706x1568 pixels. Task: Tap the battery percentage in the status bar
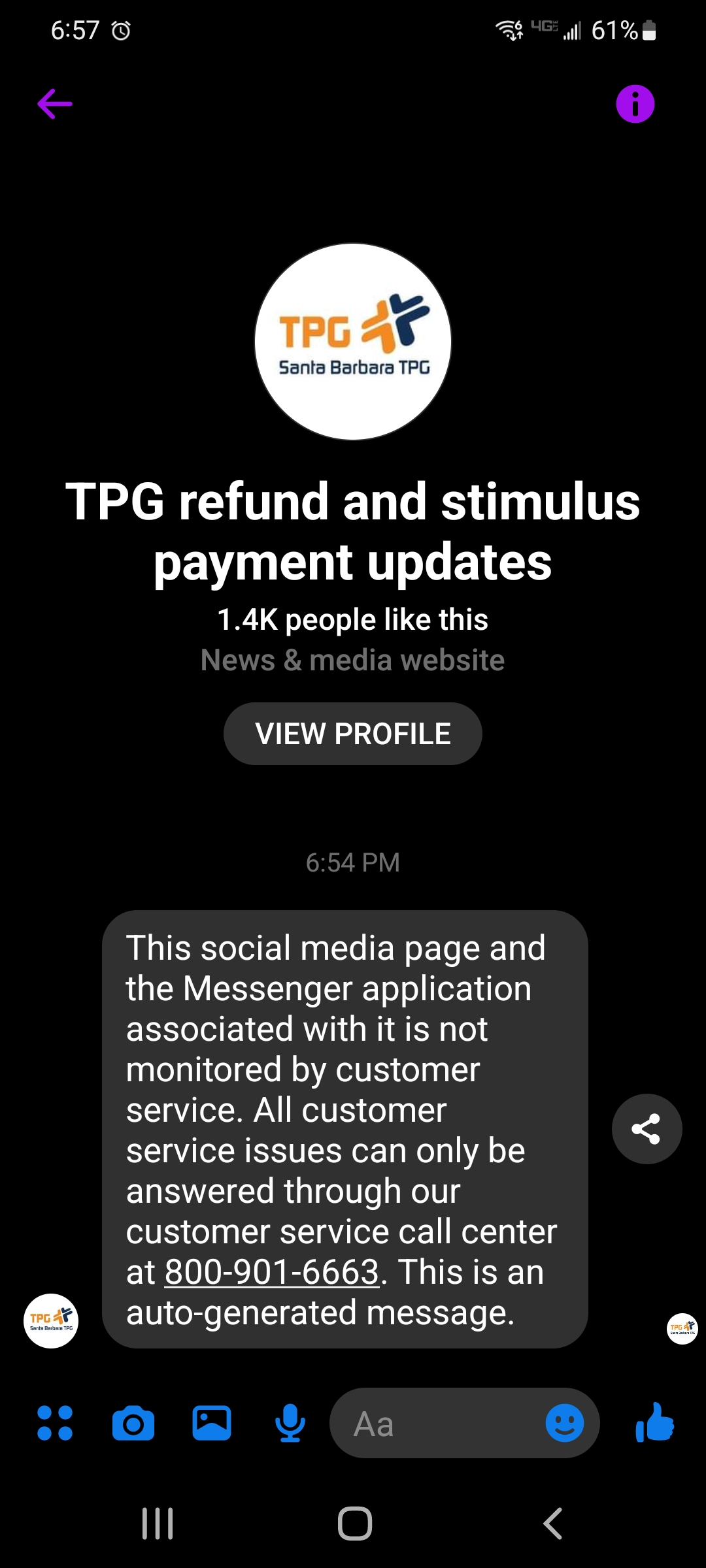tap(616, 29)
